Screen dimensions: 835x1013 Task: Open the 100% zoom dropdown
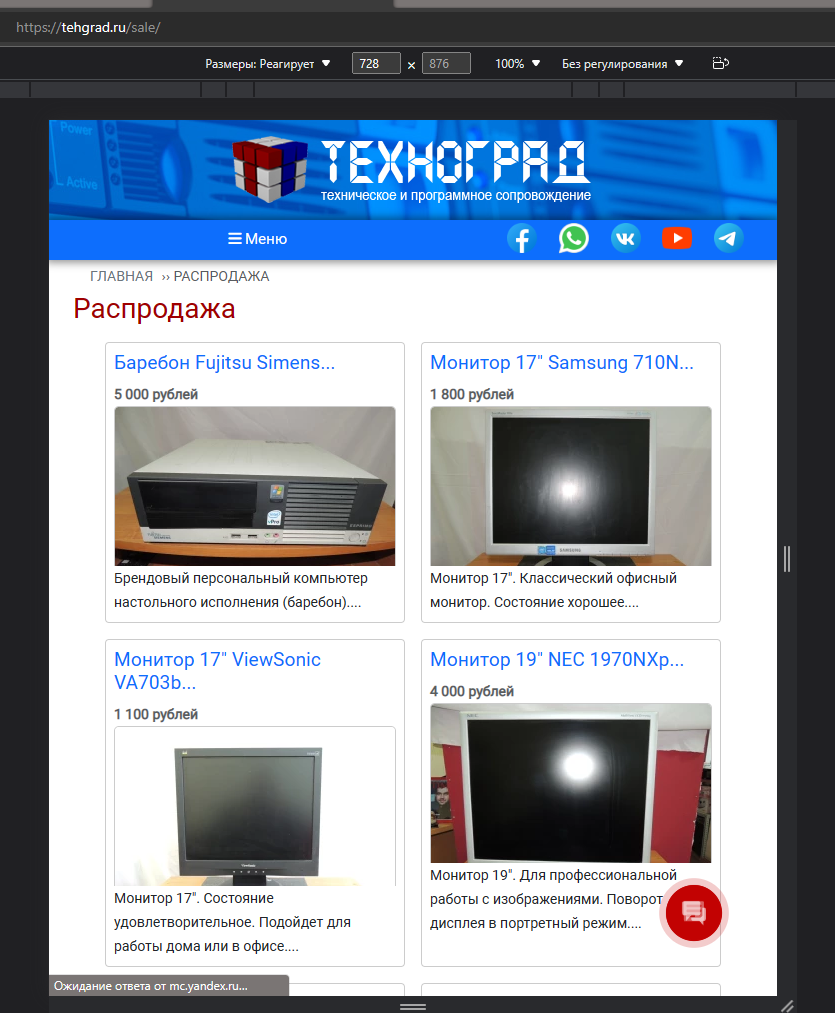pyautogui.click(x=517, y=64)
